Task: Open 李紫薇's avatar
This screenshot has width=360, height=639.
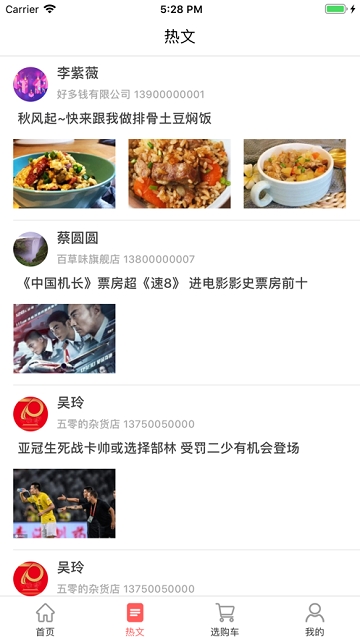Action: tap(31, 84)
